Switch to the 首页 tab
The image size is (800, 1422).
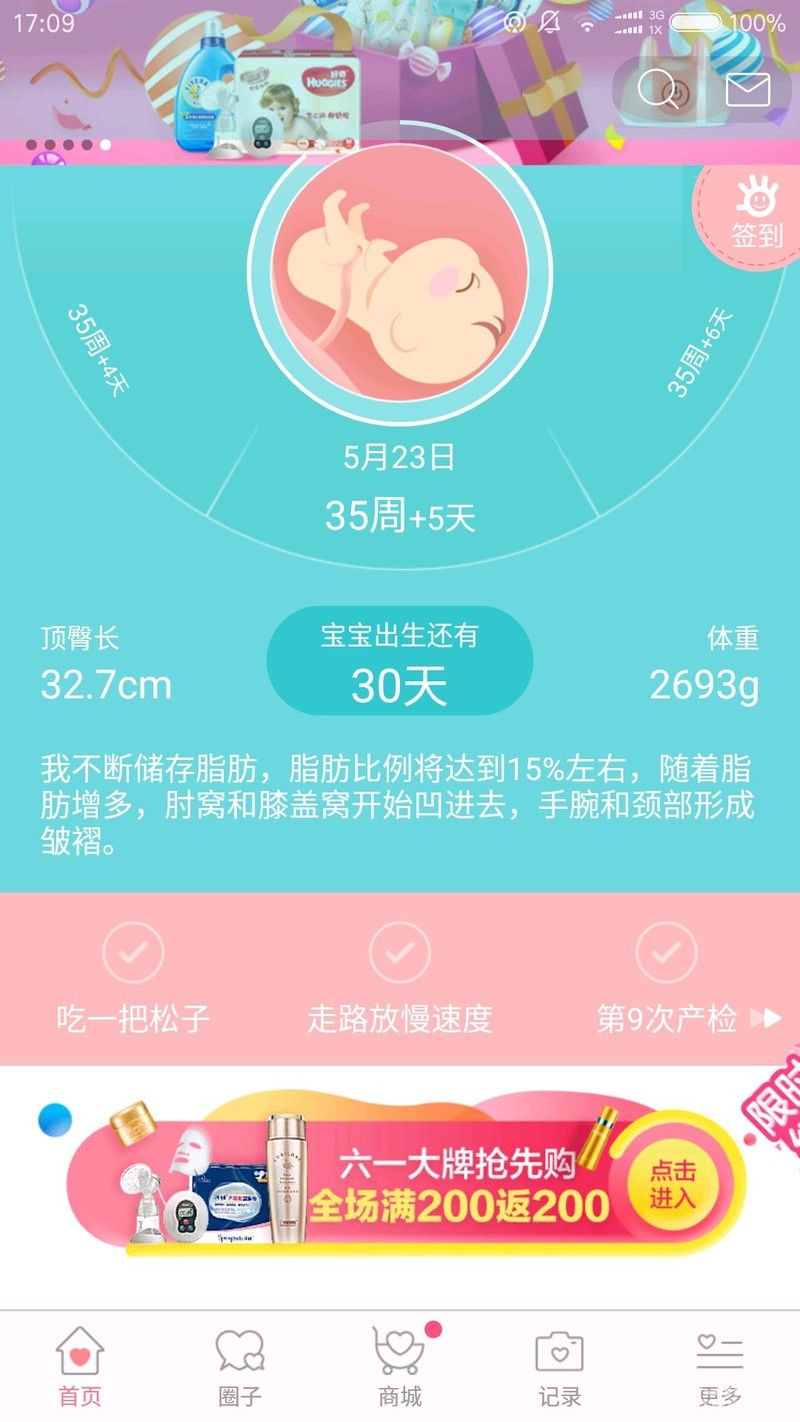point(80,1367)
